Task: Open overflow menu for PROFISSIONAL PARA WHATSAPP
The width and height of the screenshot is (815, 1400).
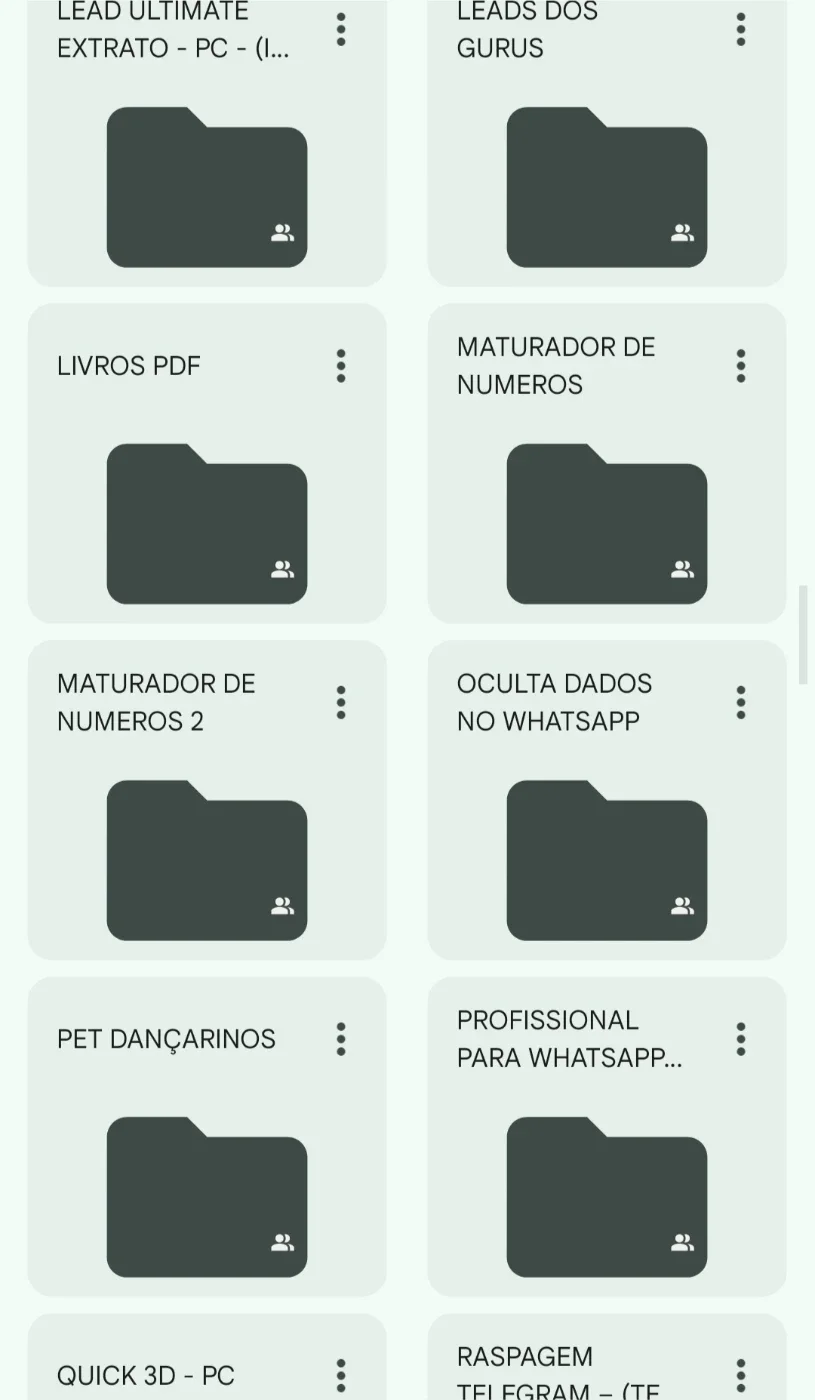Action: (x=741, y=1039)
